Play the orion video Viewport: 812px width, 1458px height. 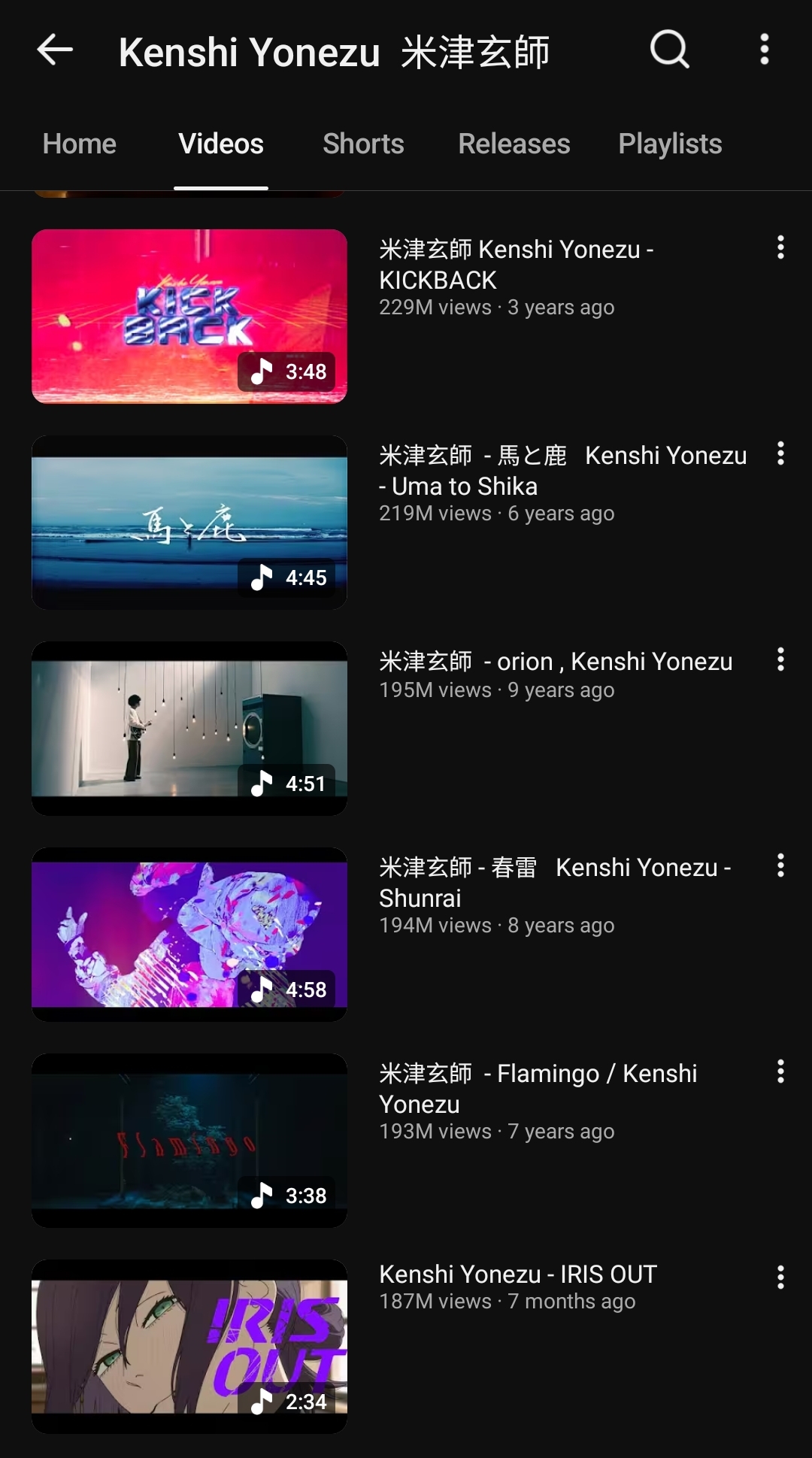click(189, 729)
